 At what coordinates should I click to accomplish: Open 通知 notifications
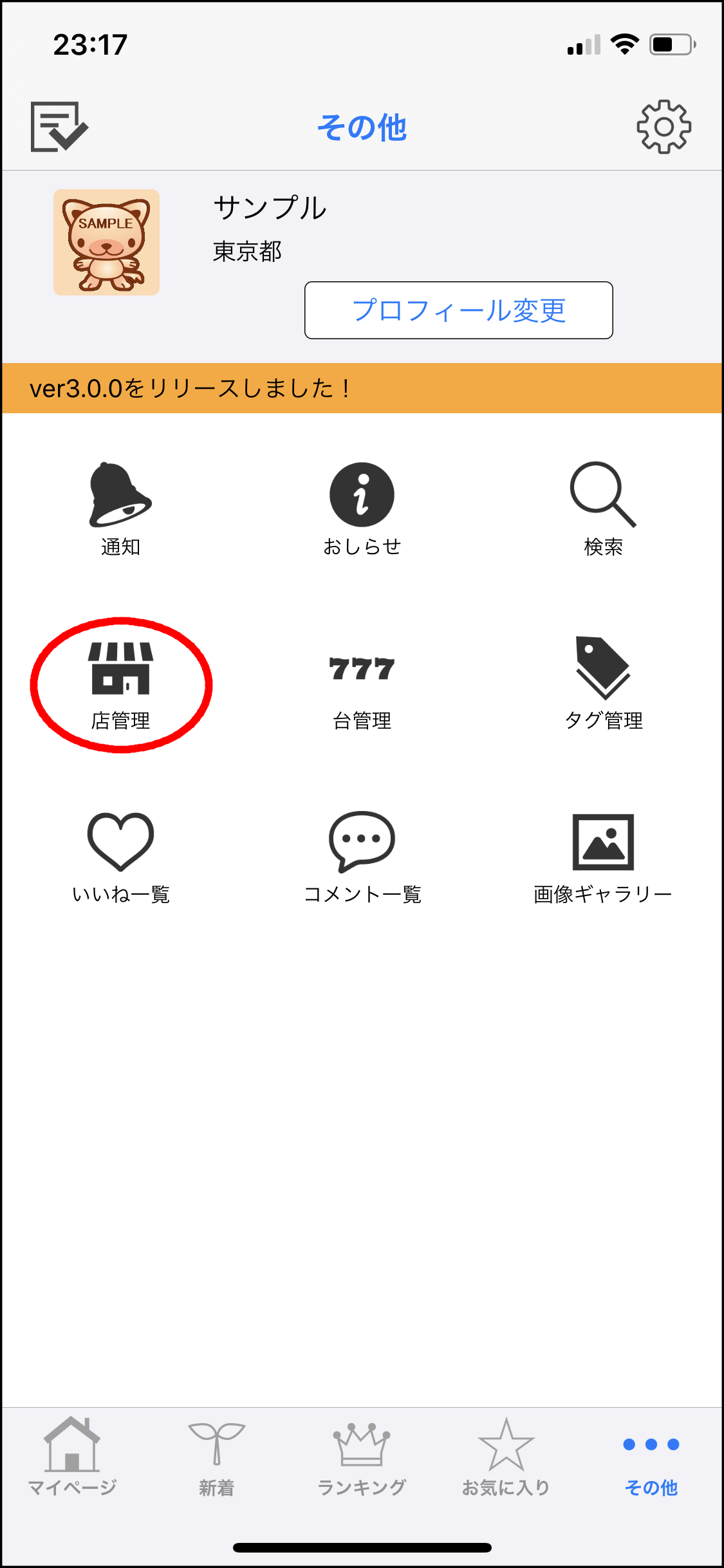coord(120,508)
